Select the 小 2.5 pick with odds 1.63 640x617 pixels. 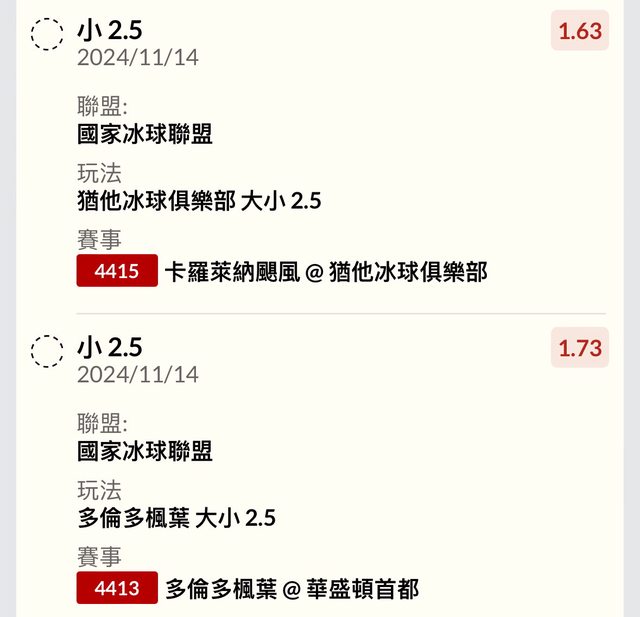pos(47,34)
